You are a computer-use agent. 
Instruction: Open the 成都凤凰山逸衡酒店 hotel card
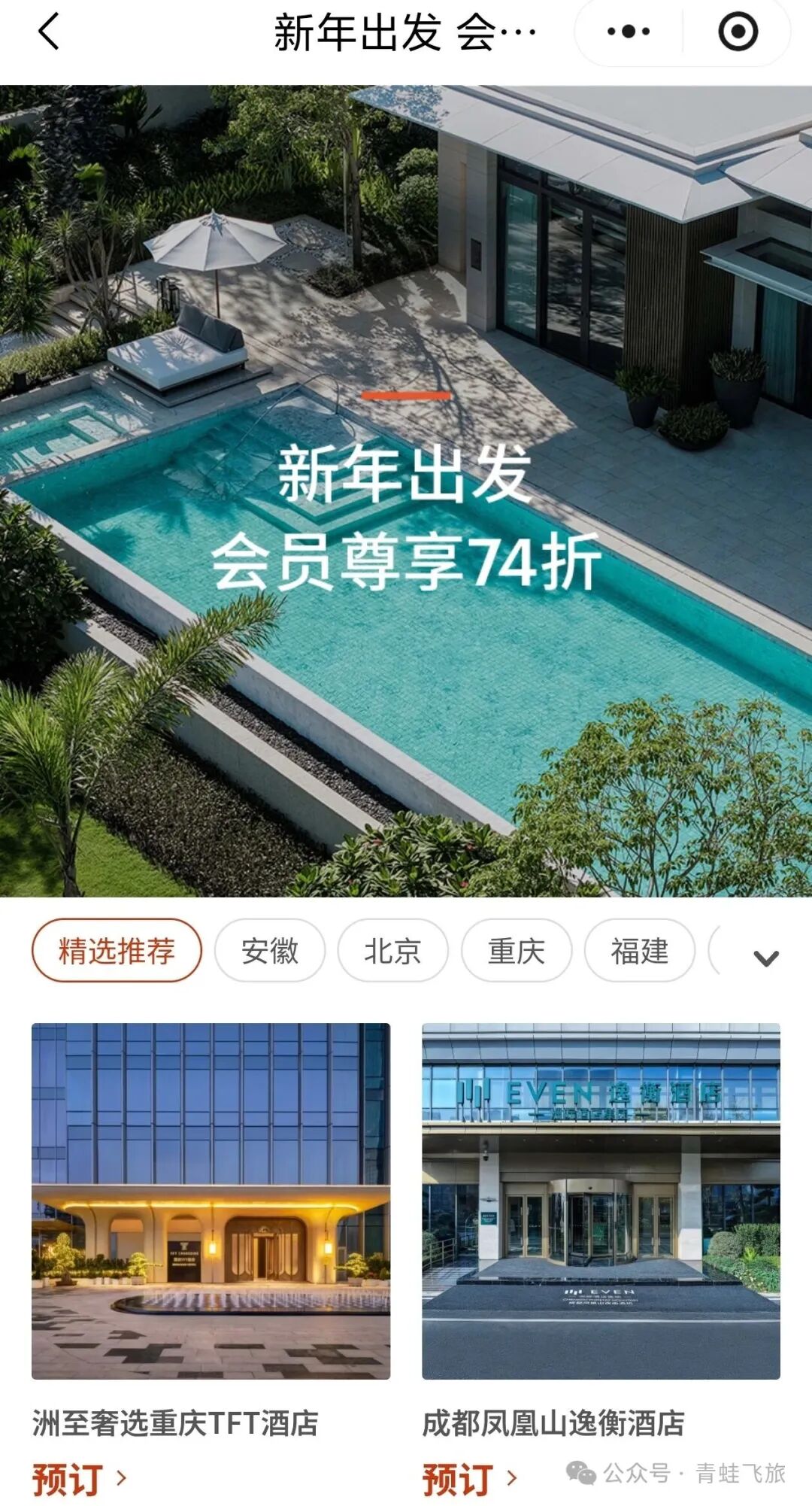(601, 1201)
